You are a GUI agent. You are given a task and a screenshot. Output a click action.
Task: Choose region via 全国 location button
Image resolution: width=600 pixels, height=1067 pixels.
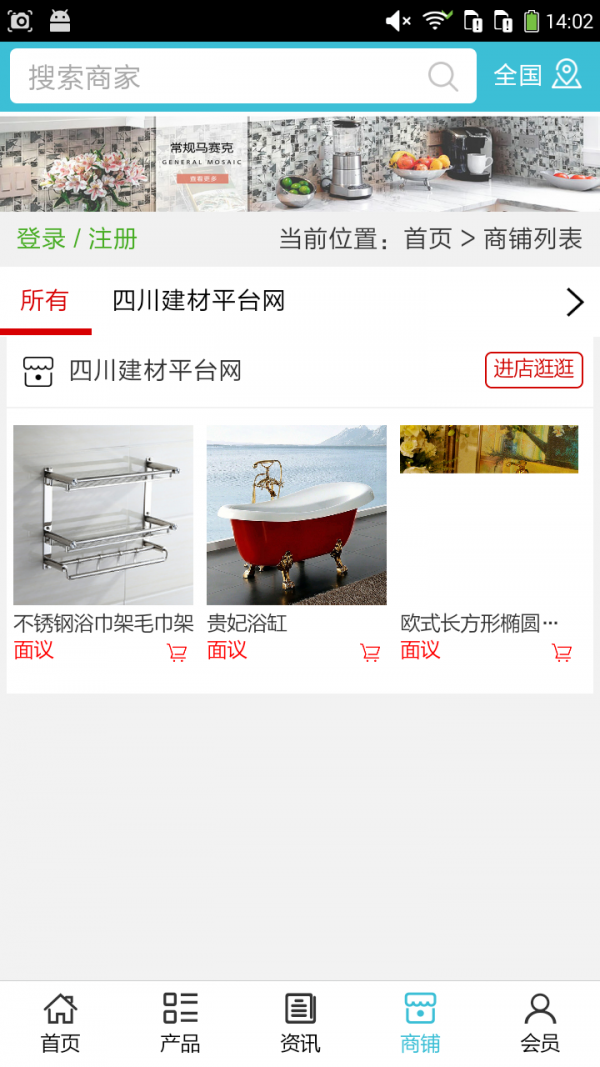pos(537,75)
